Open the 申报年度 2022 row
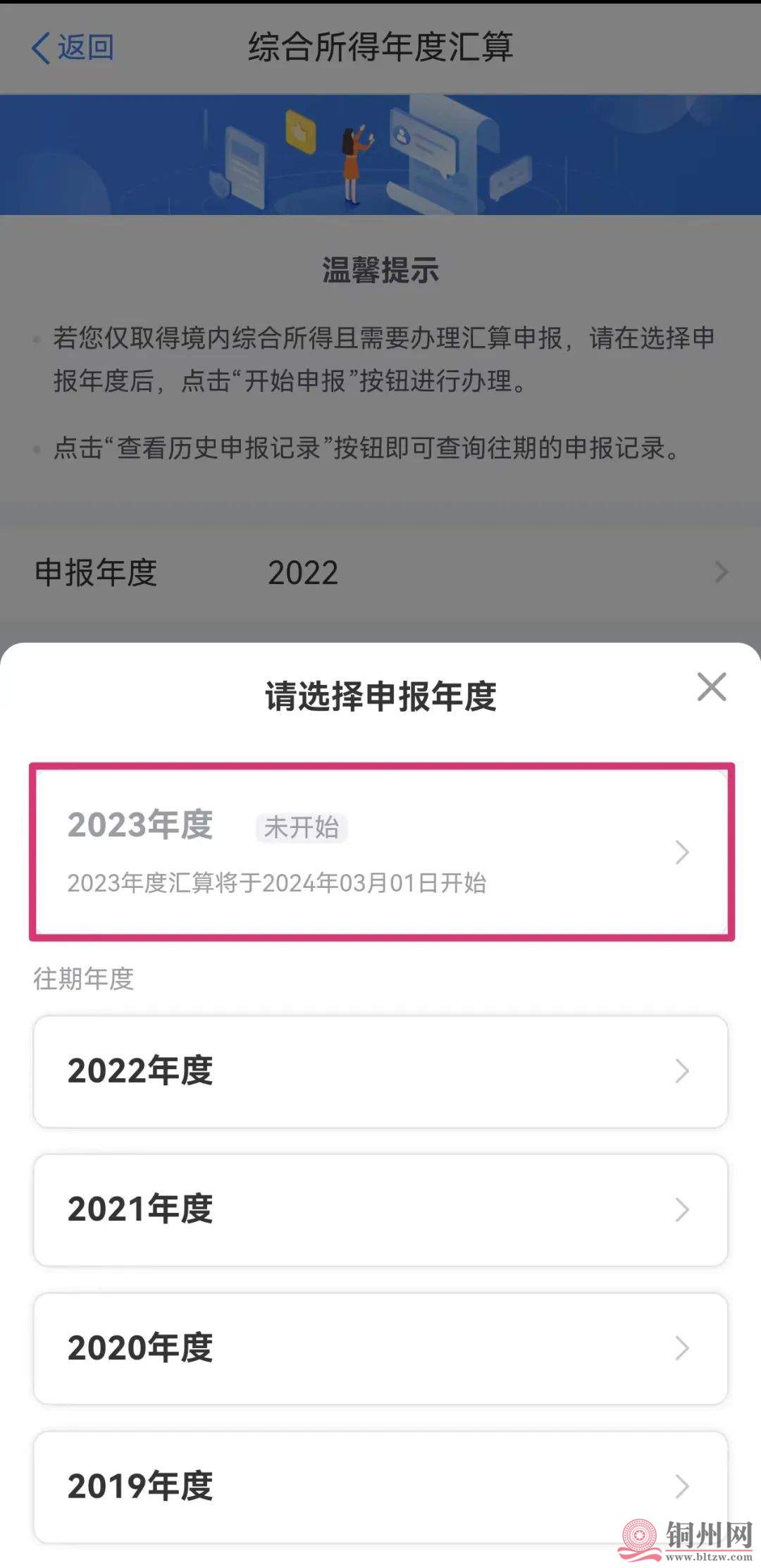 pyautogui.click(x=380, y=572)
